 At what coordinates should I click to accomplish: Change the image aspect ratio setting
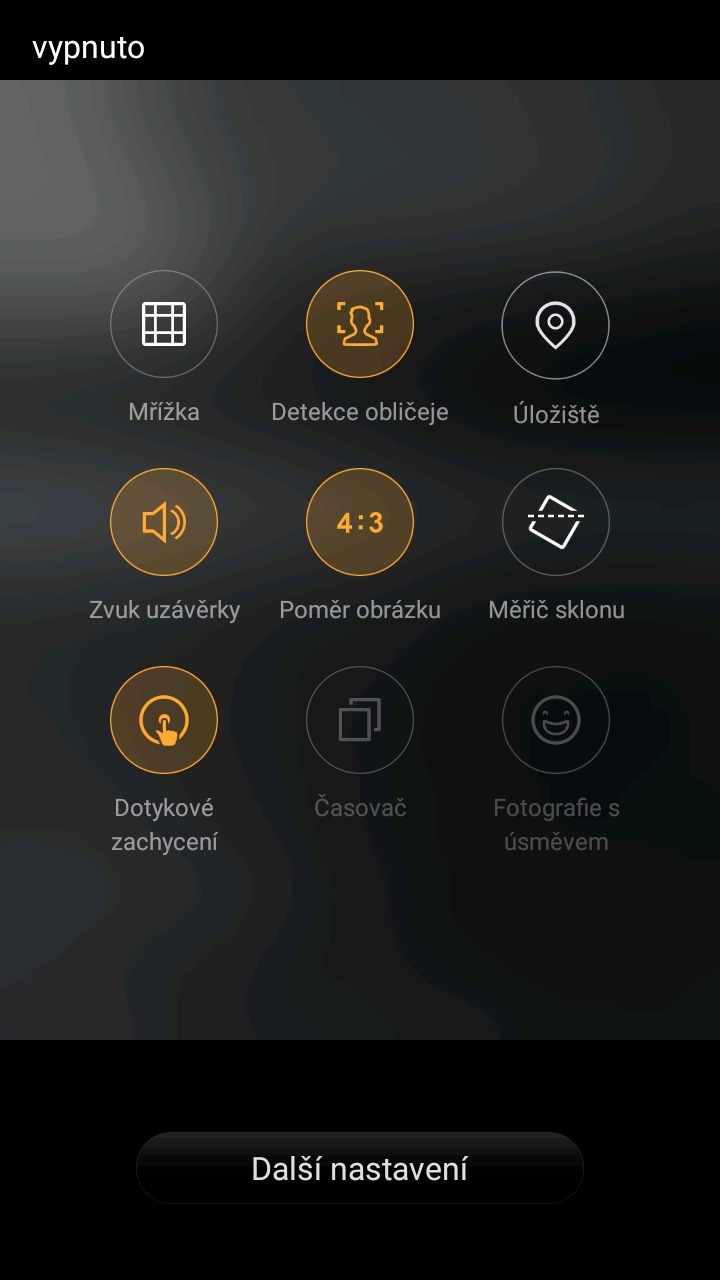click(x=359, y=521)
